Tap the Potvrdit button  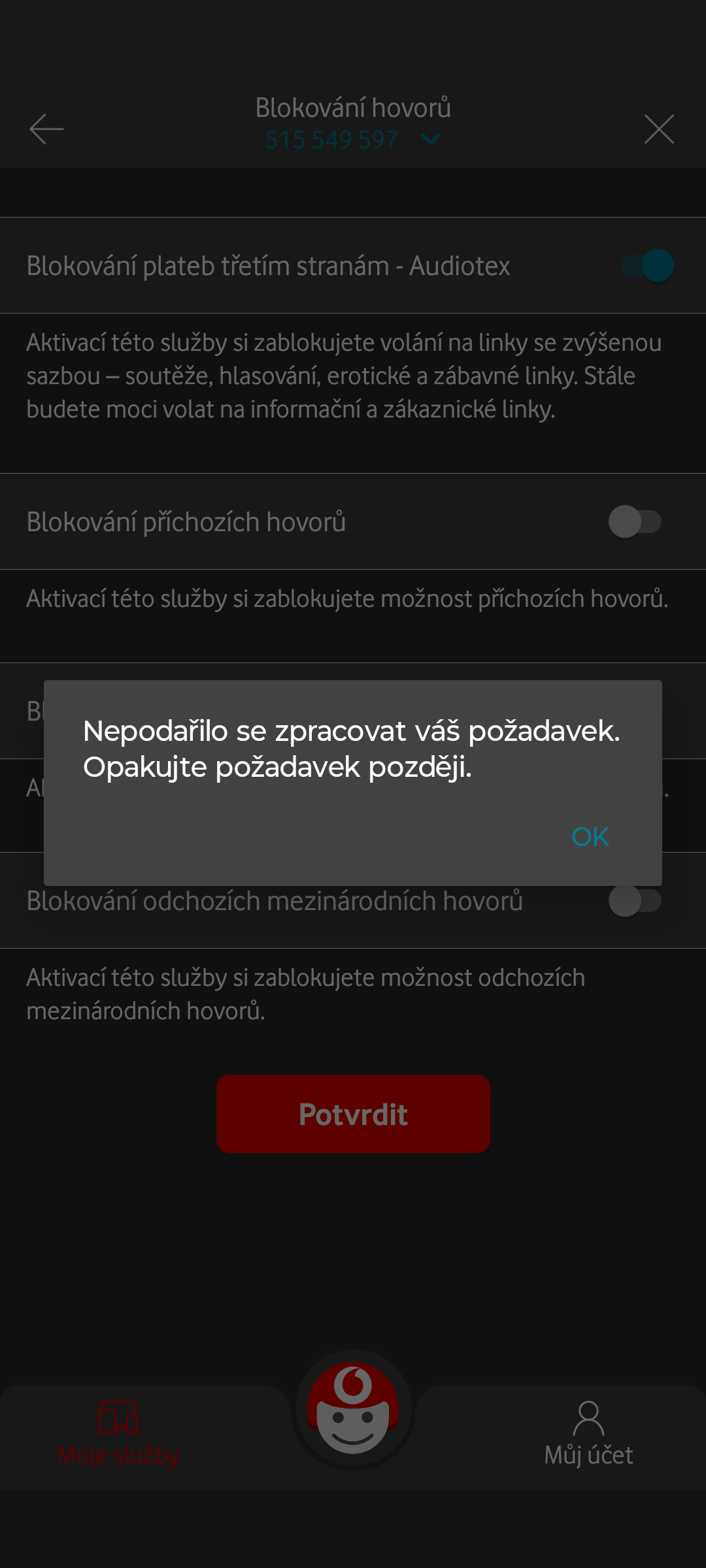pyautogui.click(x=353, y=1114)
